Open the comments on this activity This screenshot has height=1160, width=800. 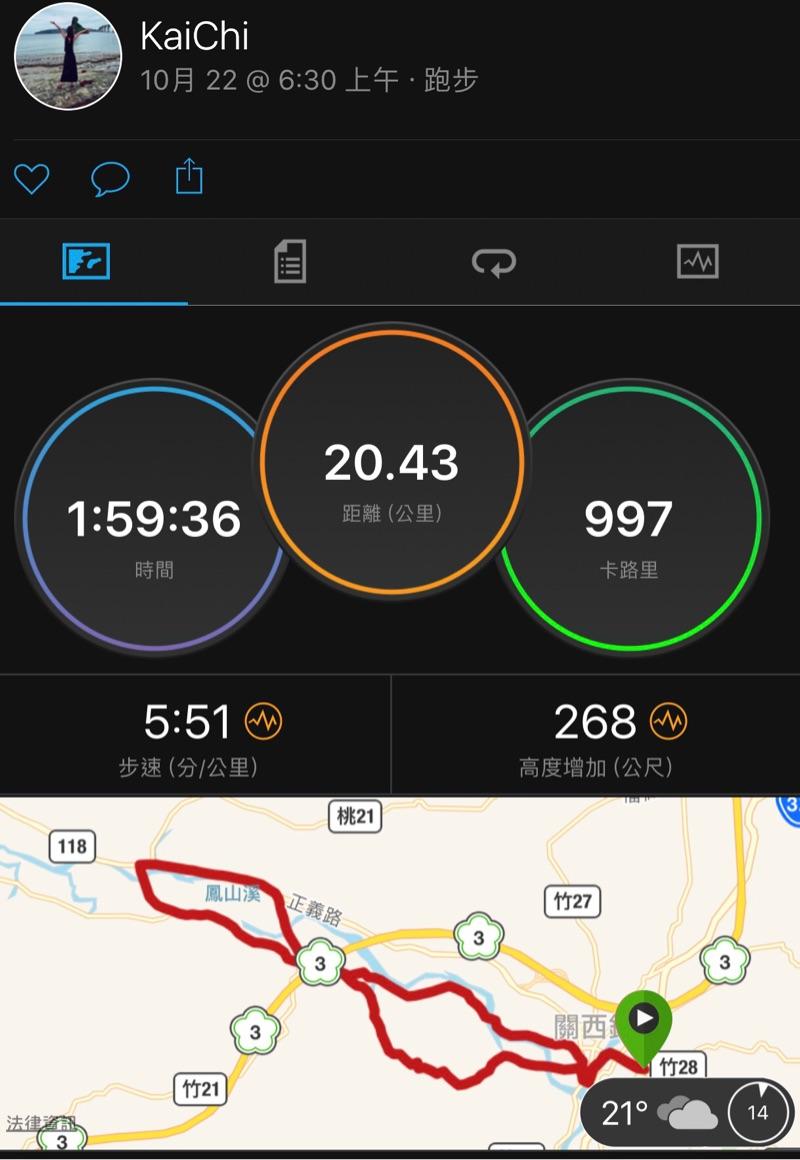pyautogui.click(x=110, y=179)
